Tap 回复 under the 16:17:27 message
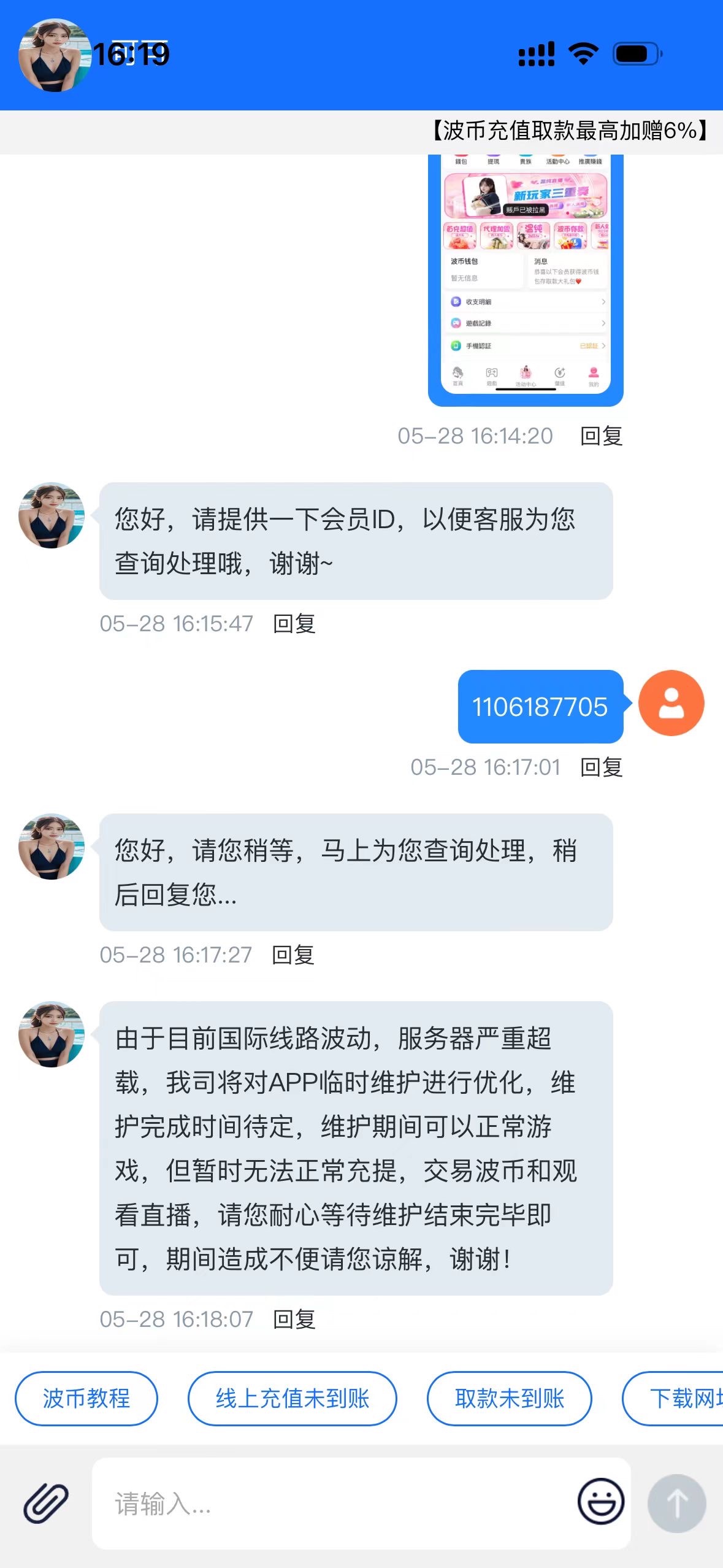Viewport: 723px width, 1568px height. pos(293,955)
